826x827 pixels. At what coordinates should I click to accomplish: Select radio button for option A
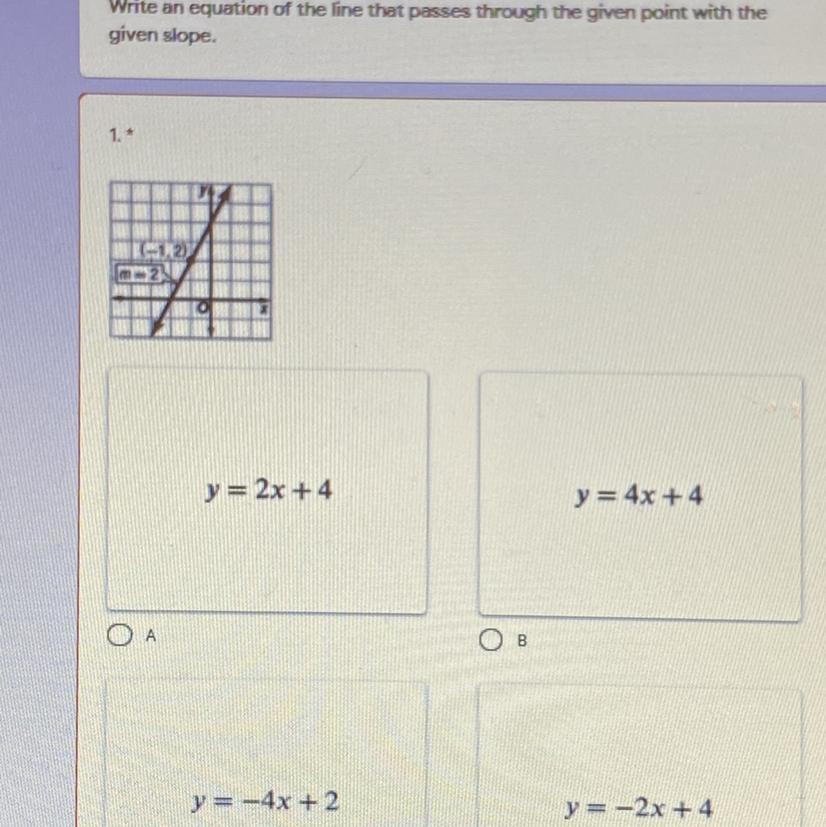(120, 635)
